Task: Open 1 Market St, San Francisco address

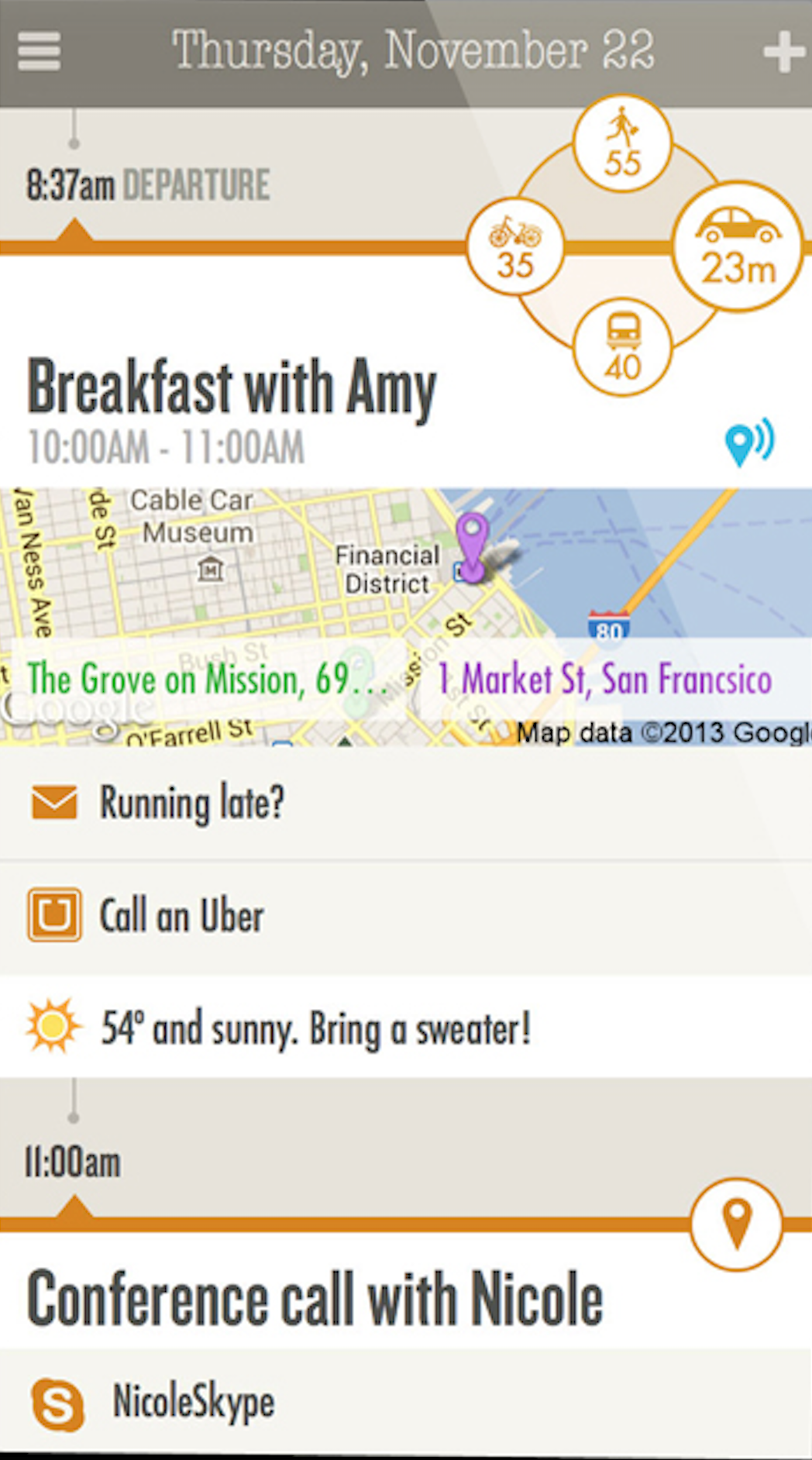Action: (604, 680)
